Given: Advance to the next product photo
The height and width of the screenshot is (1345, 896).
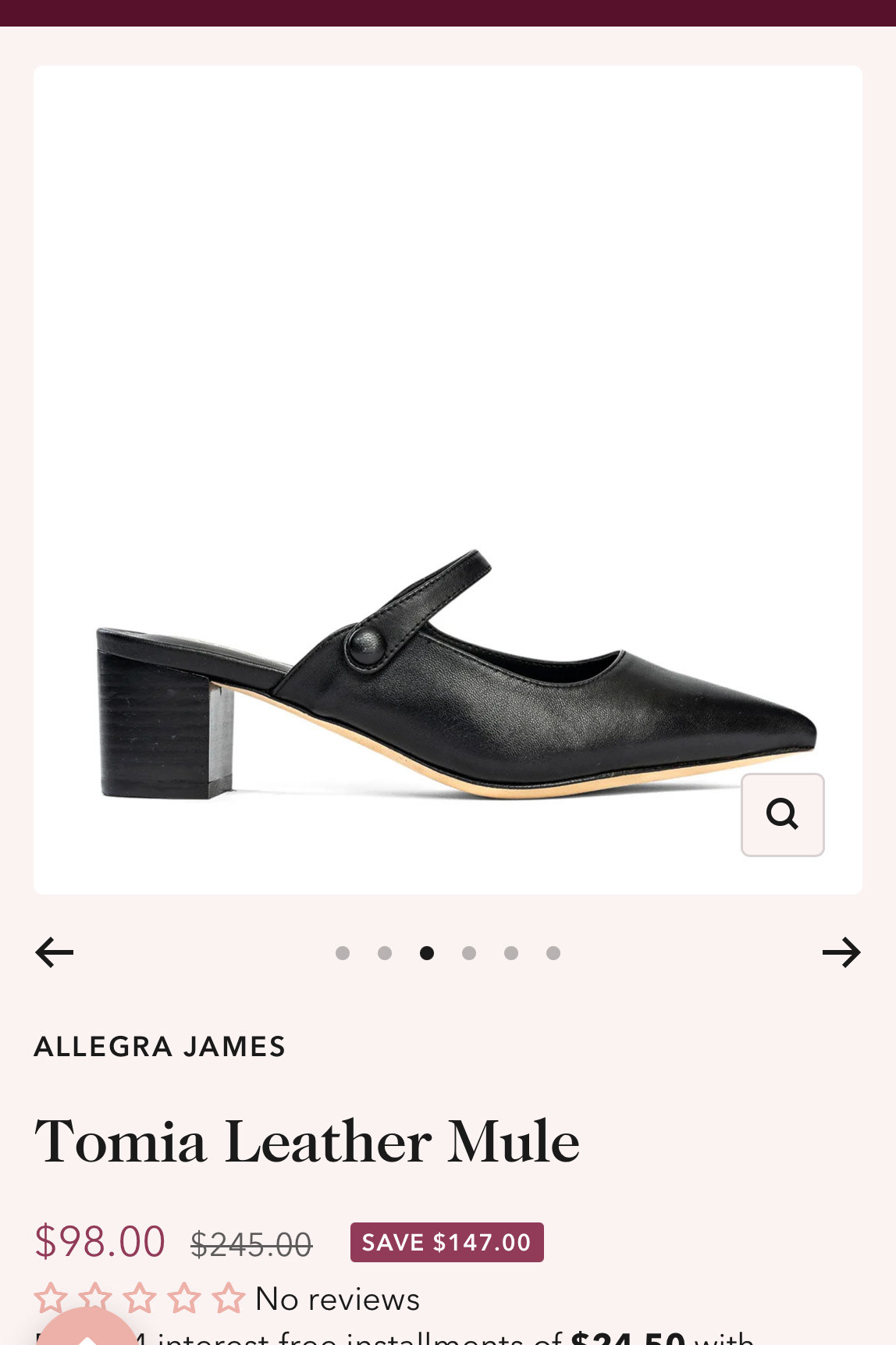Looking at the screenshot, I should (841, 952).
